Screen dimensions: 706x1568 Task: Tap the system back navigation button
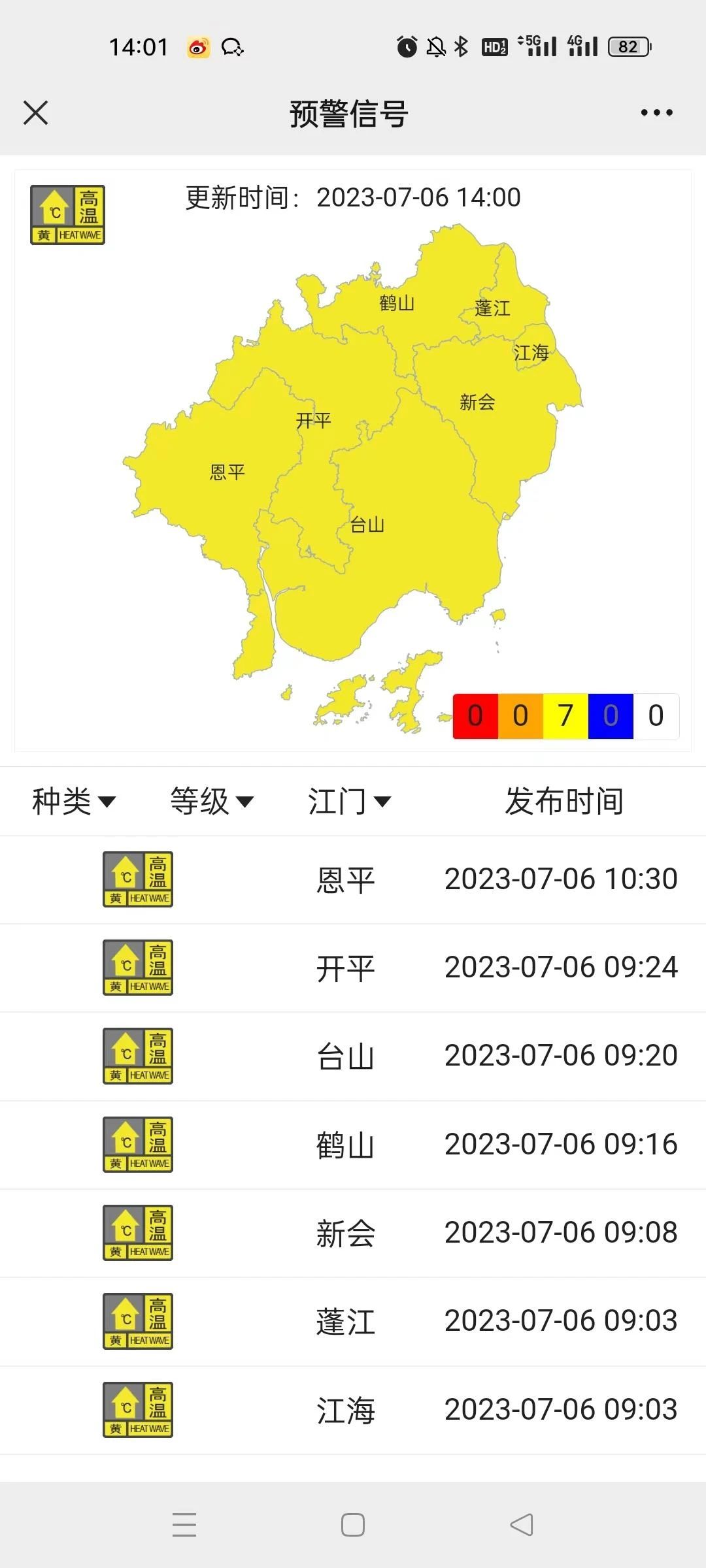click(x=521, y=1525)
